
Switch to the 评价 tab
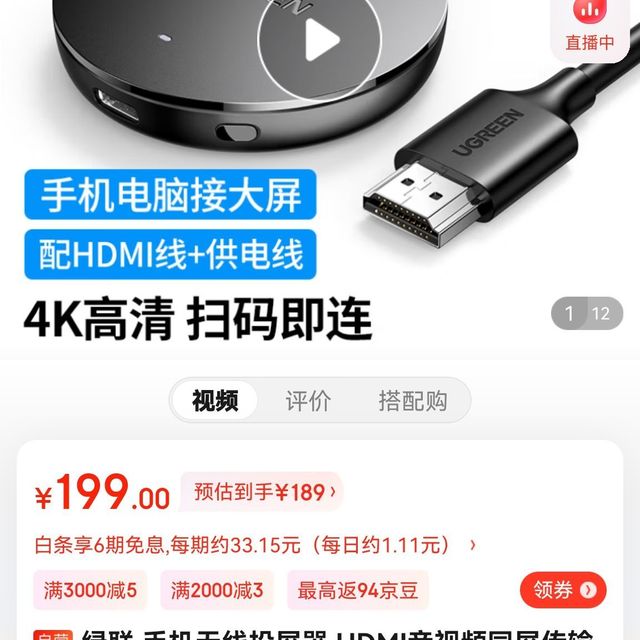click(308, 401)
